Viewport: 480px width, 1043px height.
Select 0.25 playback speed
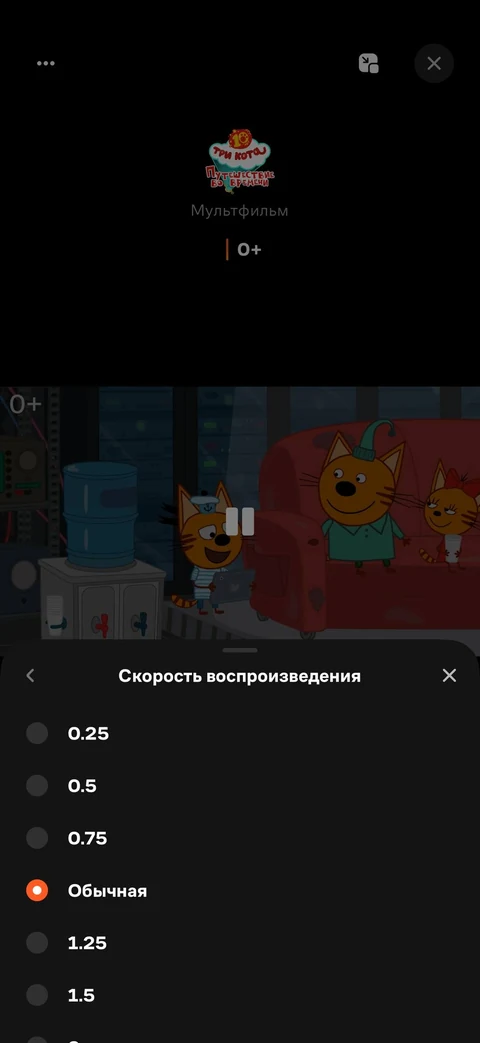pos(240,733)
